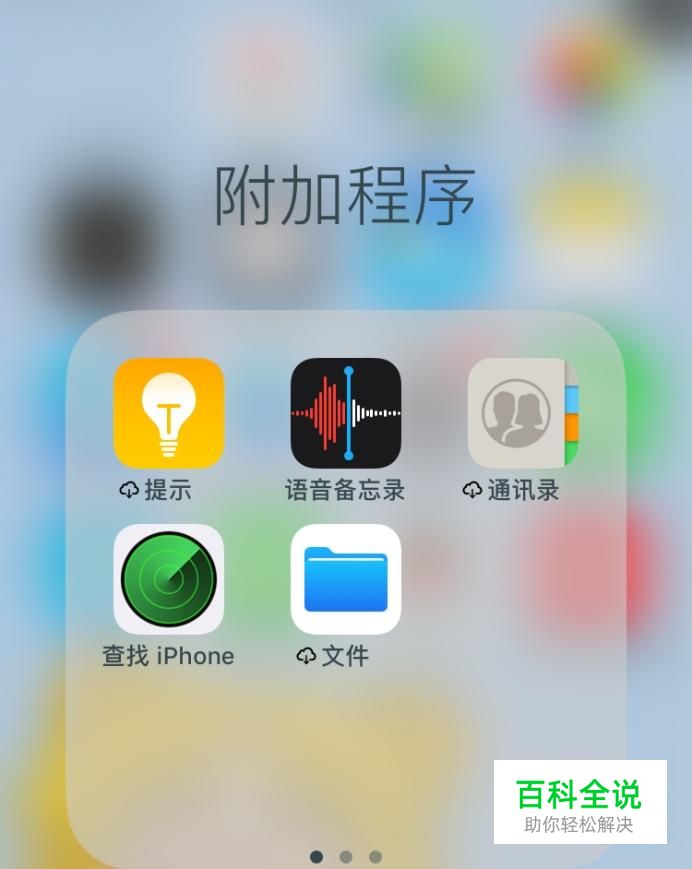The height and width of the screenshot is (869, 692).
Task: Open the 文件 (Files) app
Action: coord(345,579)
